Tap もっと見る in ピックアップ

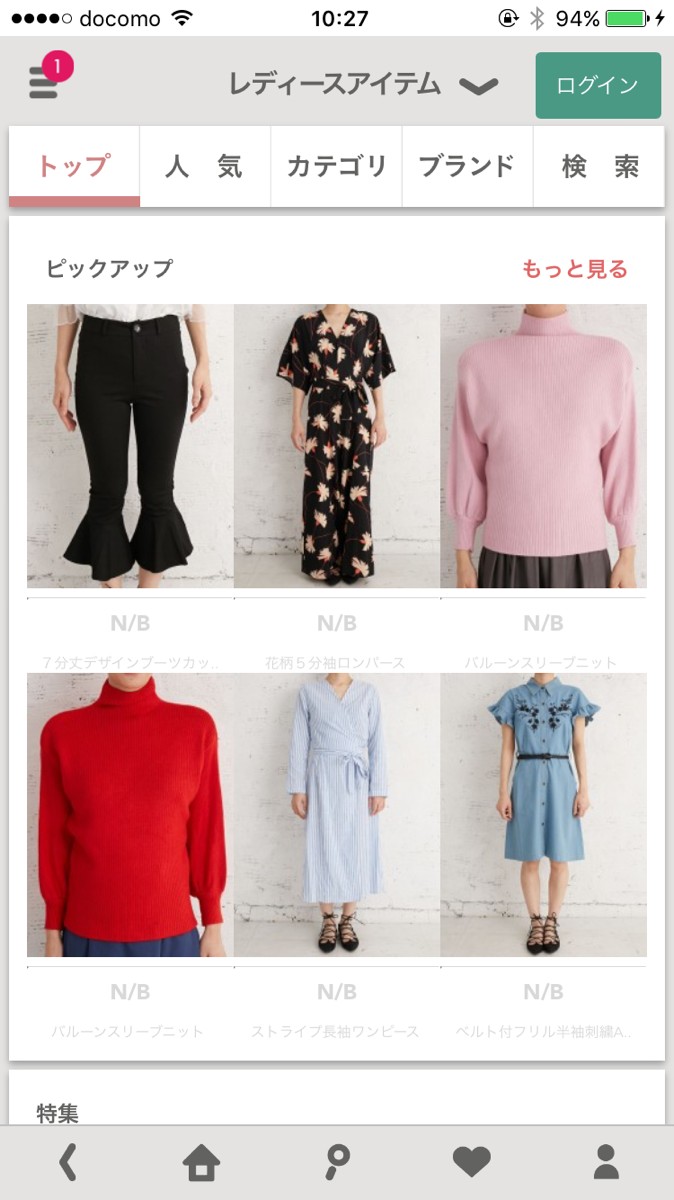pyautogui.click(x=574, y=269)
